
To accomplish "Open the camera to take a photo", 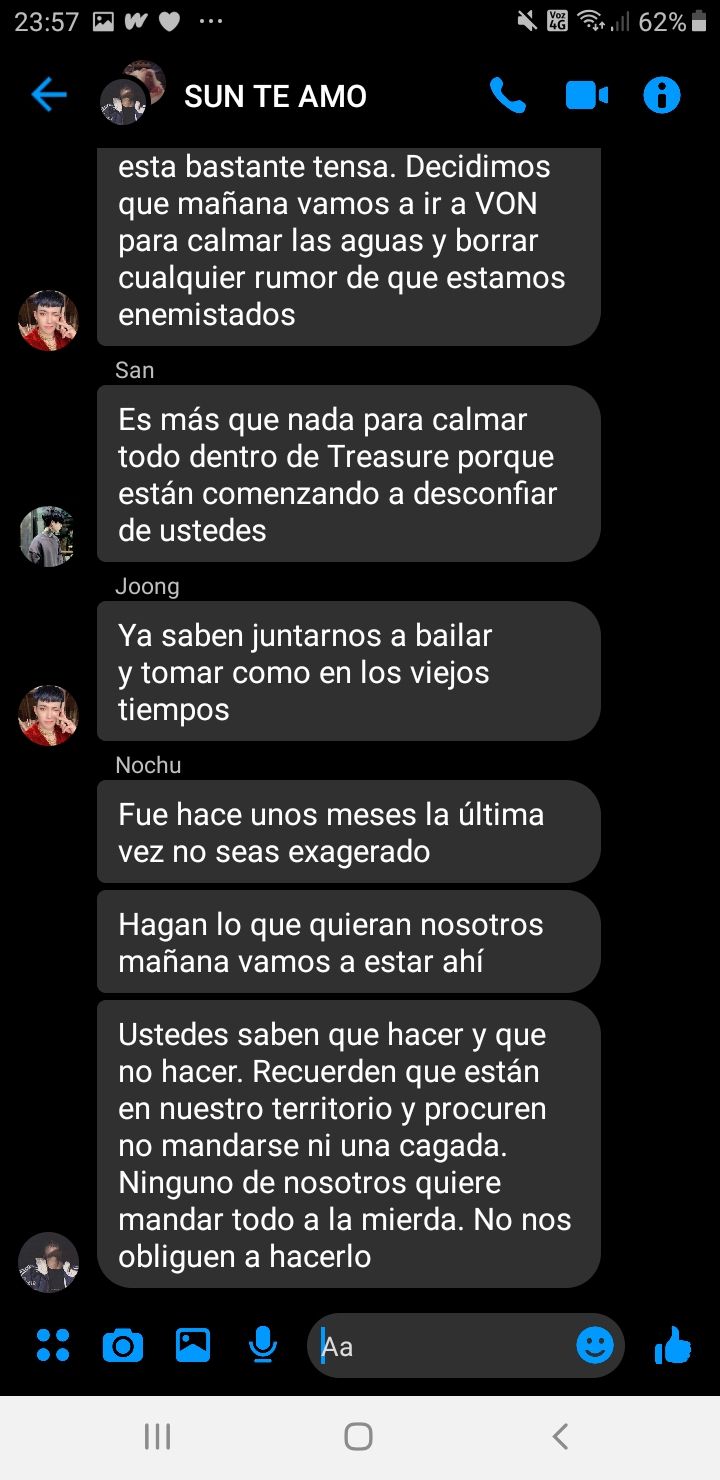I will tap(123, 1346).
